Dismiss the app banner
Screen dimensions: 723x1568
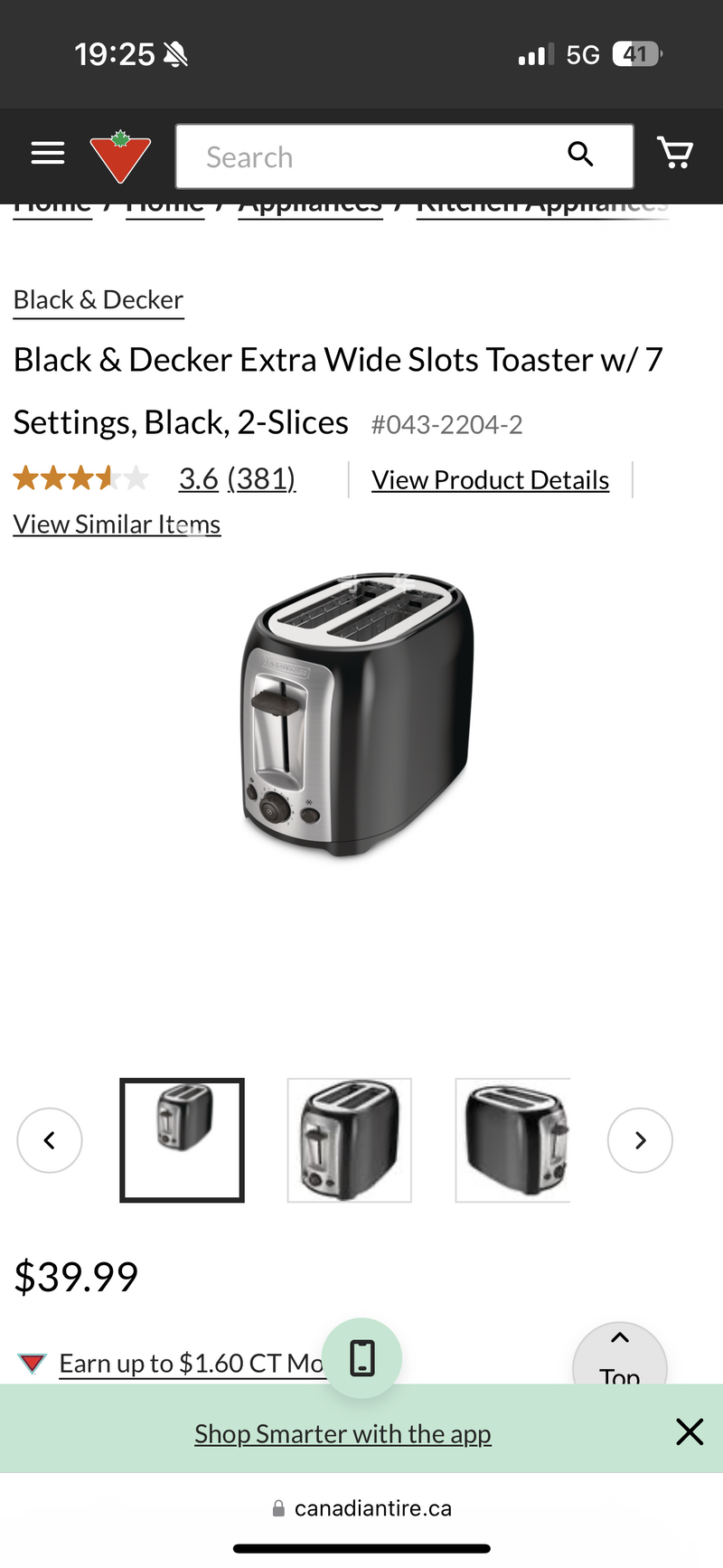(x=690, y=1432)
